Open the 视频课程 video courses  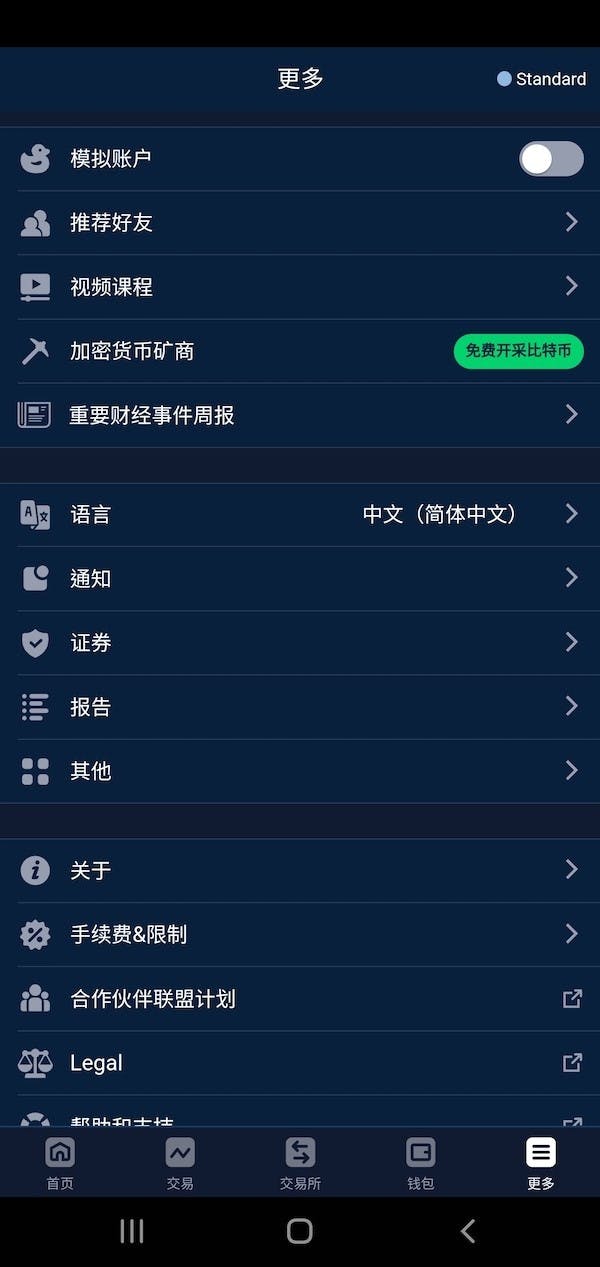(300, 287)
